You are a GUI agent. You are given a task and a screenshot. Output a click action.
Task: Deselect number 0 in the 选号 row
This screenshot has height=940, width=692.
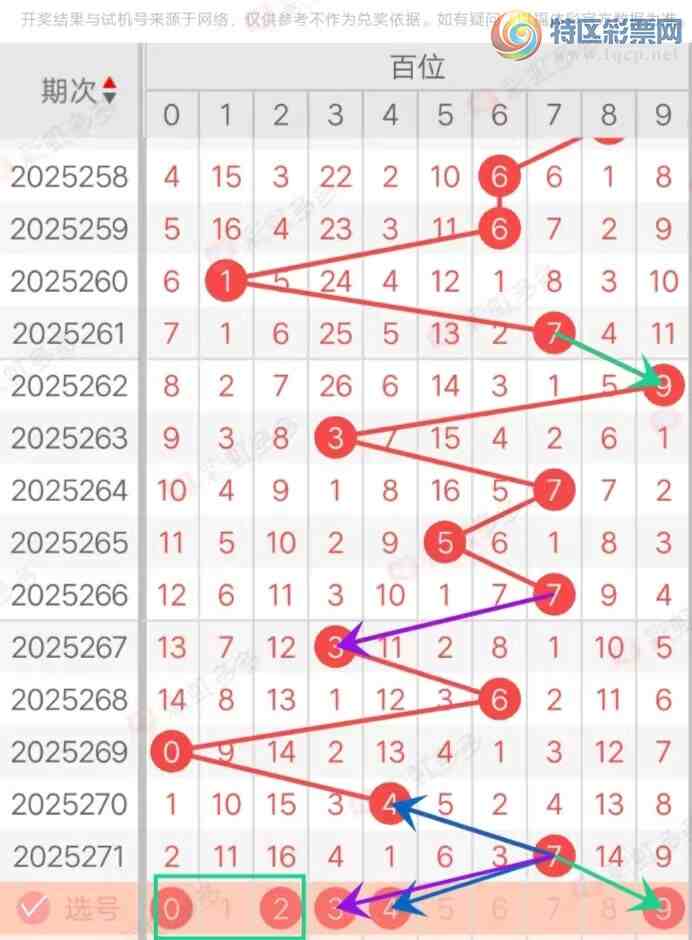tap(172, 909)
